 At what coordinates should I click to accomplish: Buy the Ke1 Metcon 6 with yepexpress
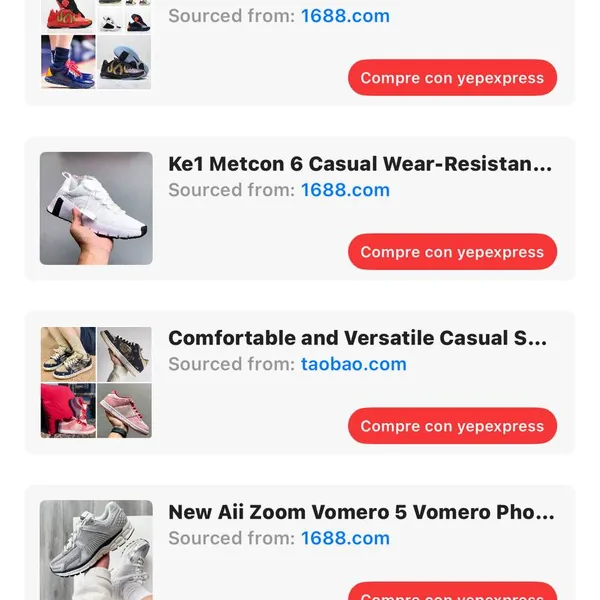pos(452,252)
